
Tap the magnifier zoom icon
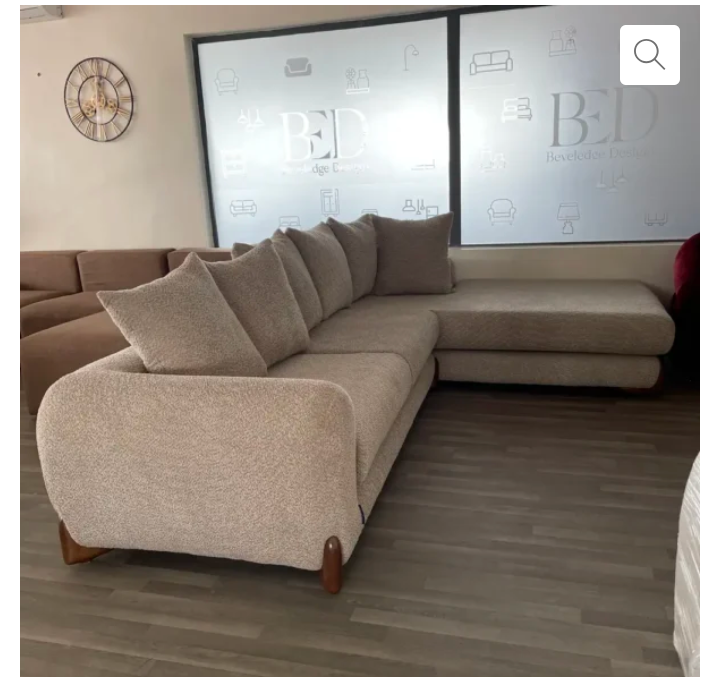point(649,55)
